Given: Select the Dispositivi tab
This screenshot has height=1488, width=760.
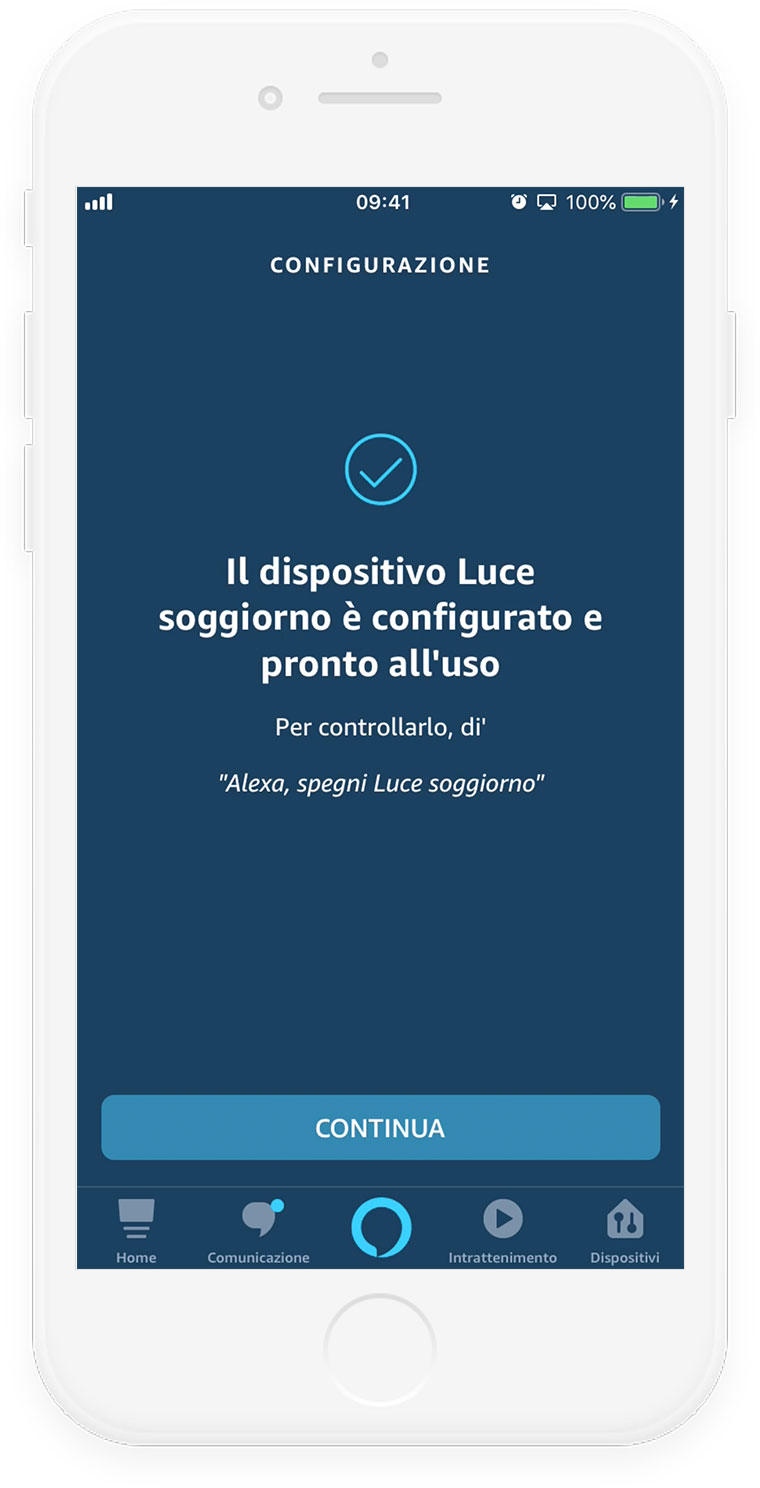Looking at the screenshot, I should tap(625, 1230).
